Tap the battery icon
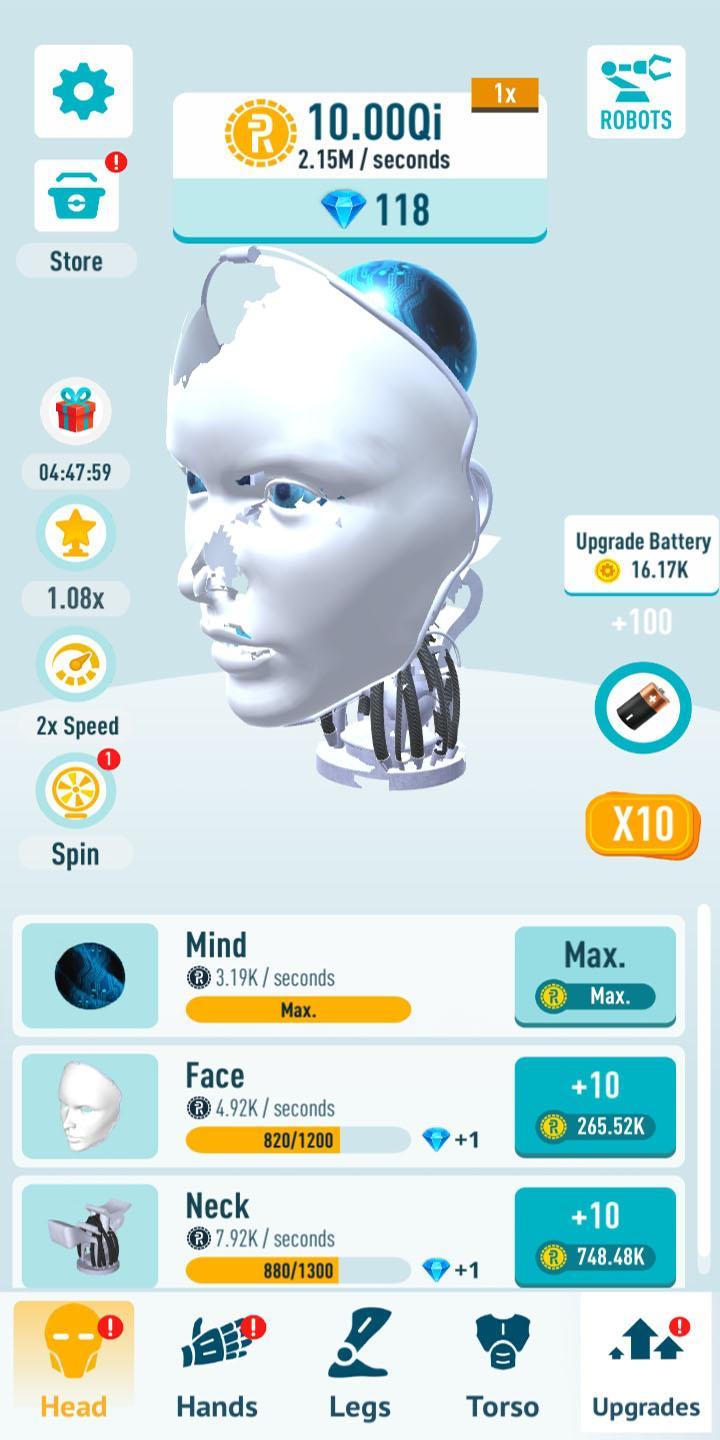This screenshot has height=1440, width=720. point(643,708)
